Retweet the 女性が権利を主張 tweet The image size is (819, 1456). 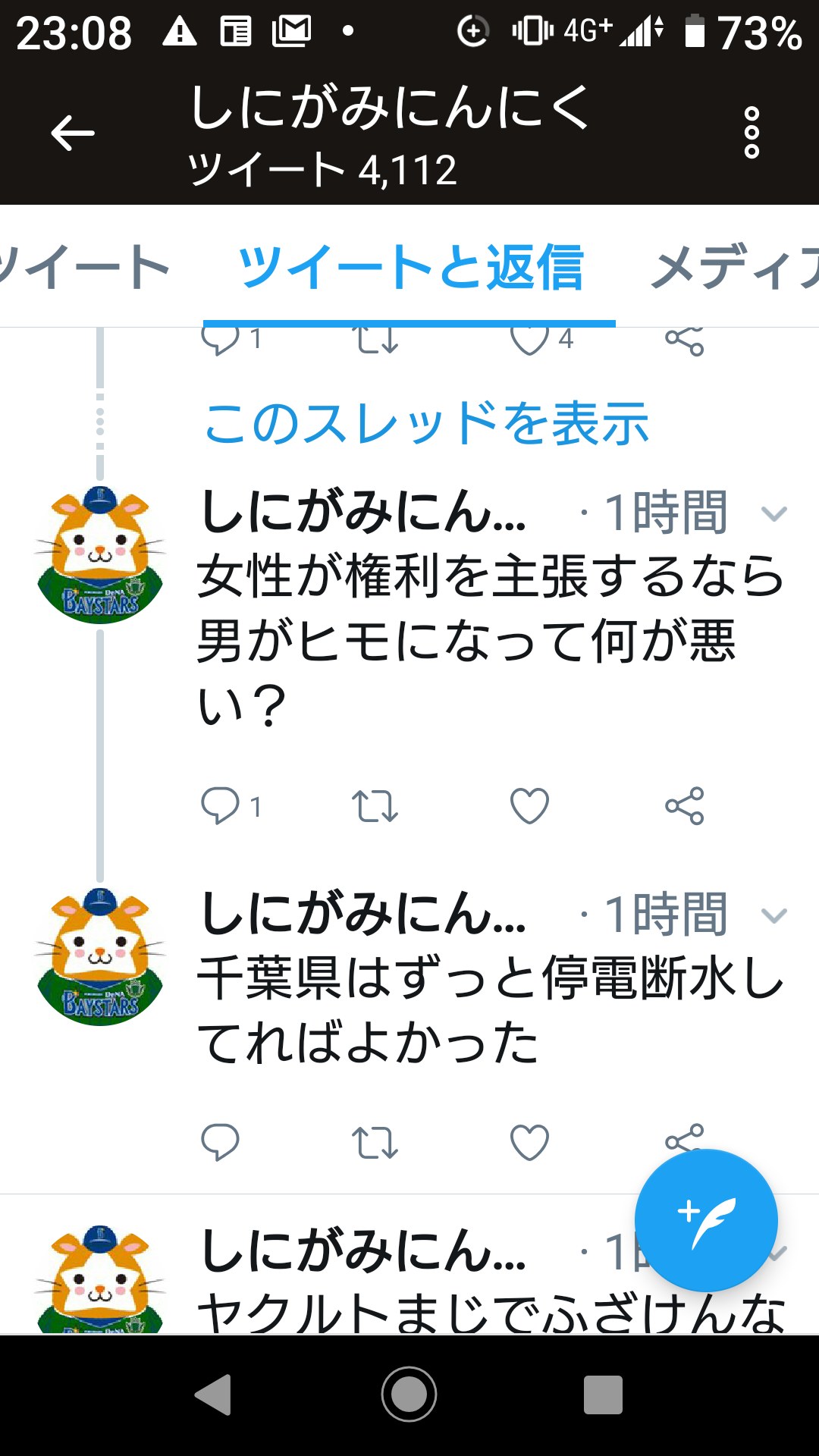pyautogui.click(x=375, y=805)
